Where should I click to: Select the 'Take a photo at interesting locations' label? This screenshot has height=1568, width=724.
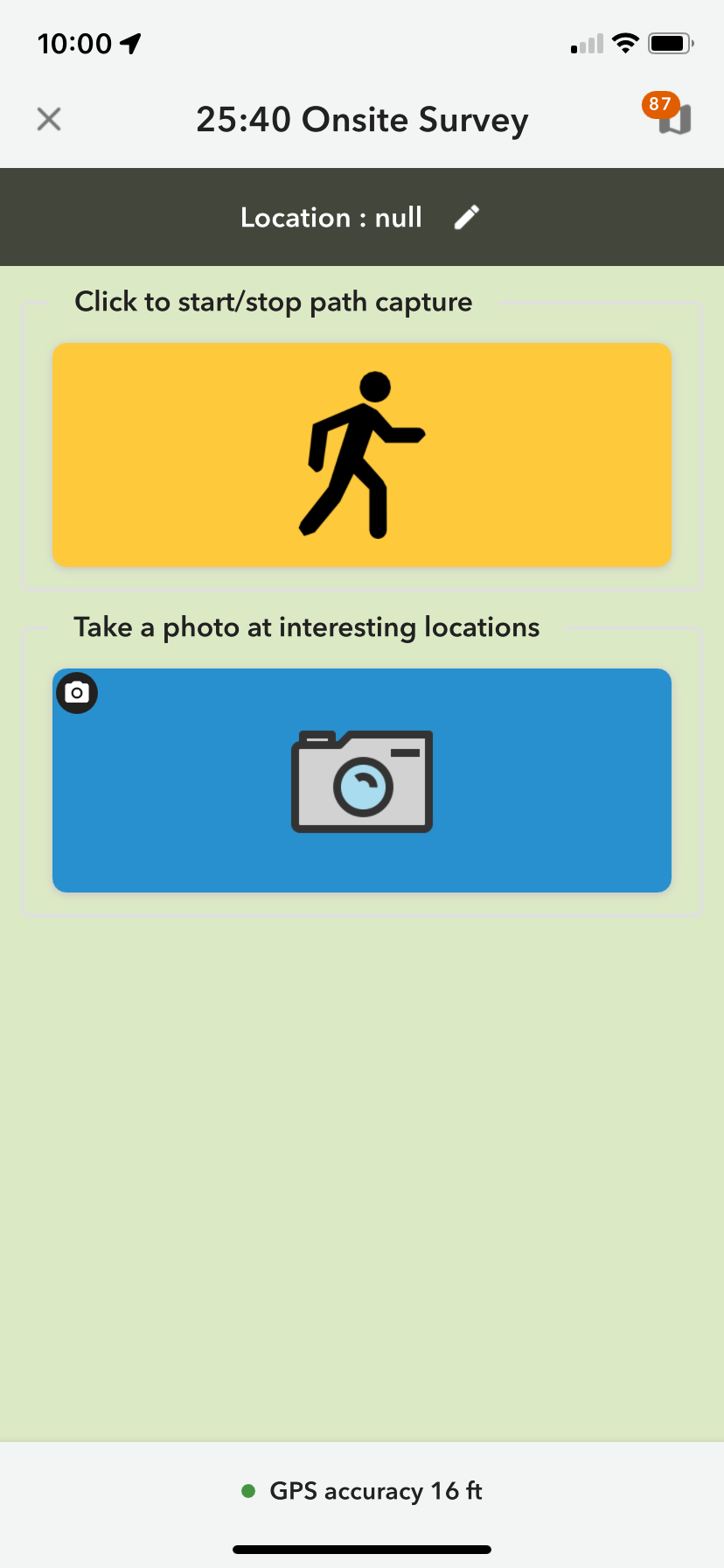(307, 626)
